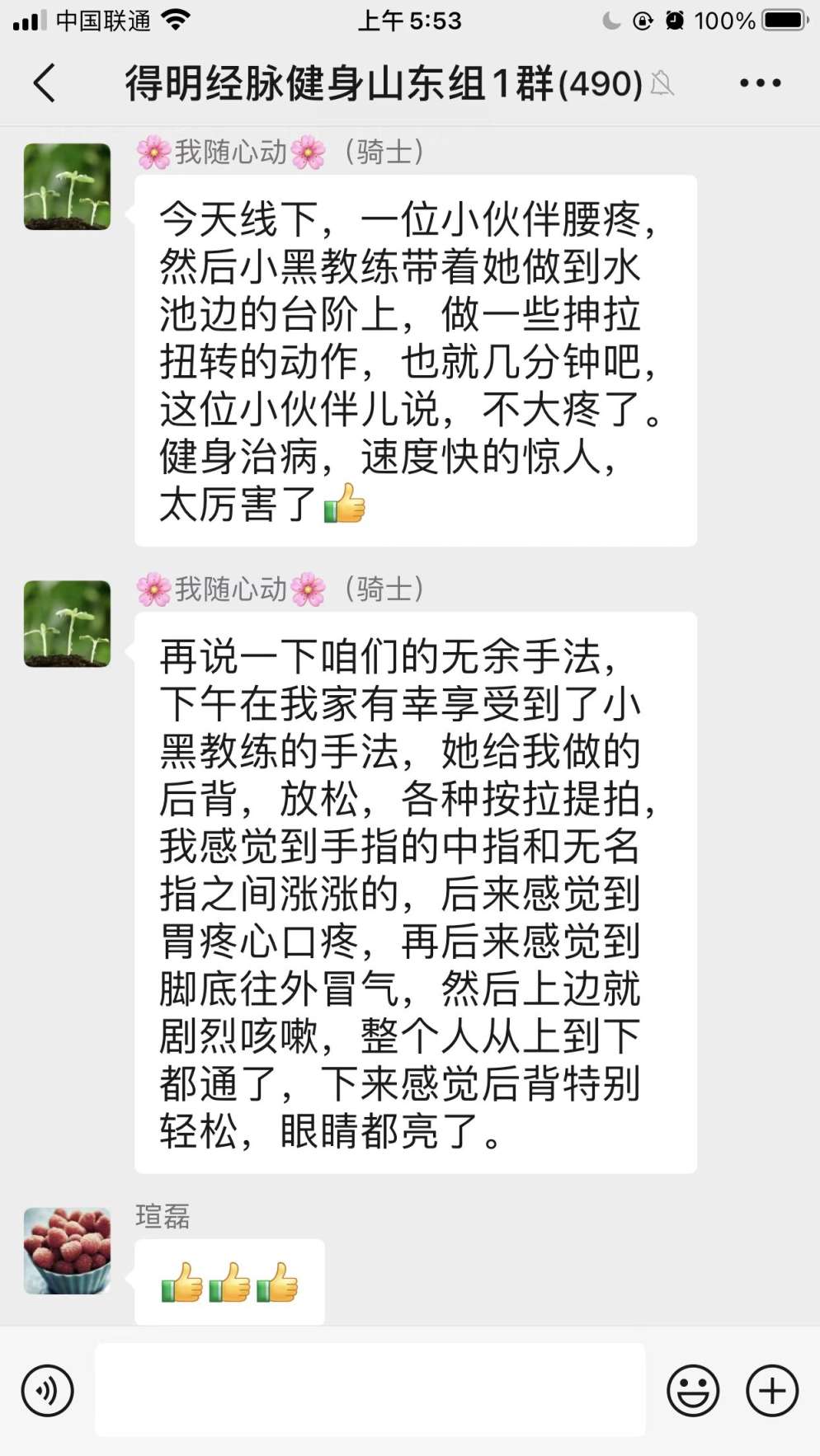Go back from the group chat
This screenshot has height=1456, width=820.
45,83
